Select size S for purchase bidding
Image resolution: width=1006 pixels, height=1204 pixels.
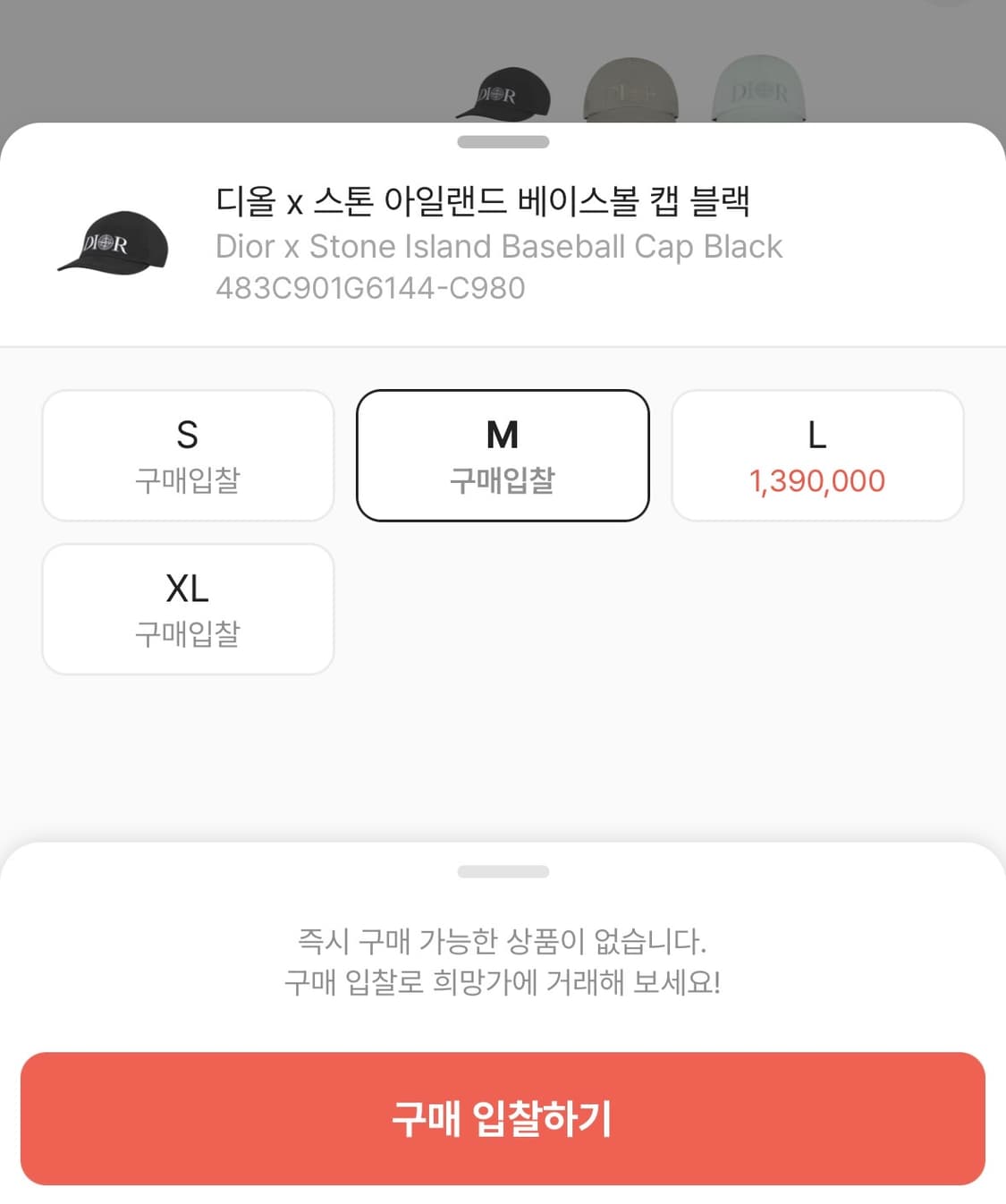click(187, 454)
